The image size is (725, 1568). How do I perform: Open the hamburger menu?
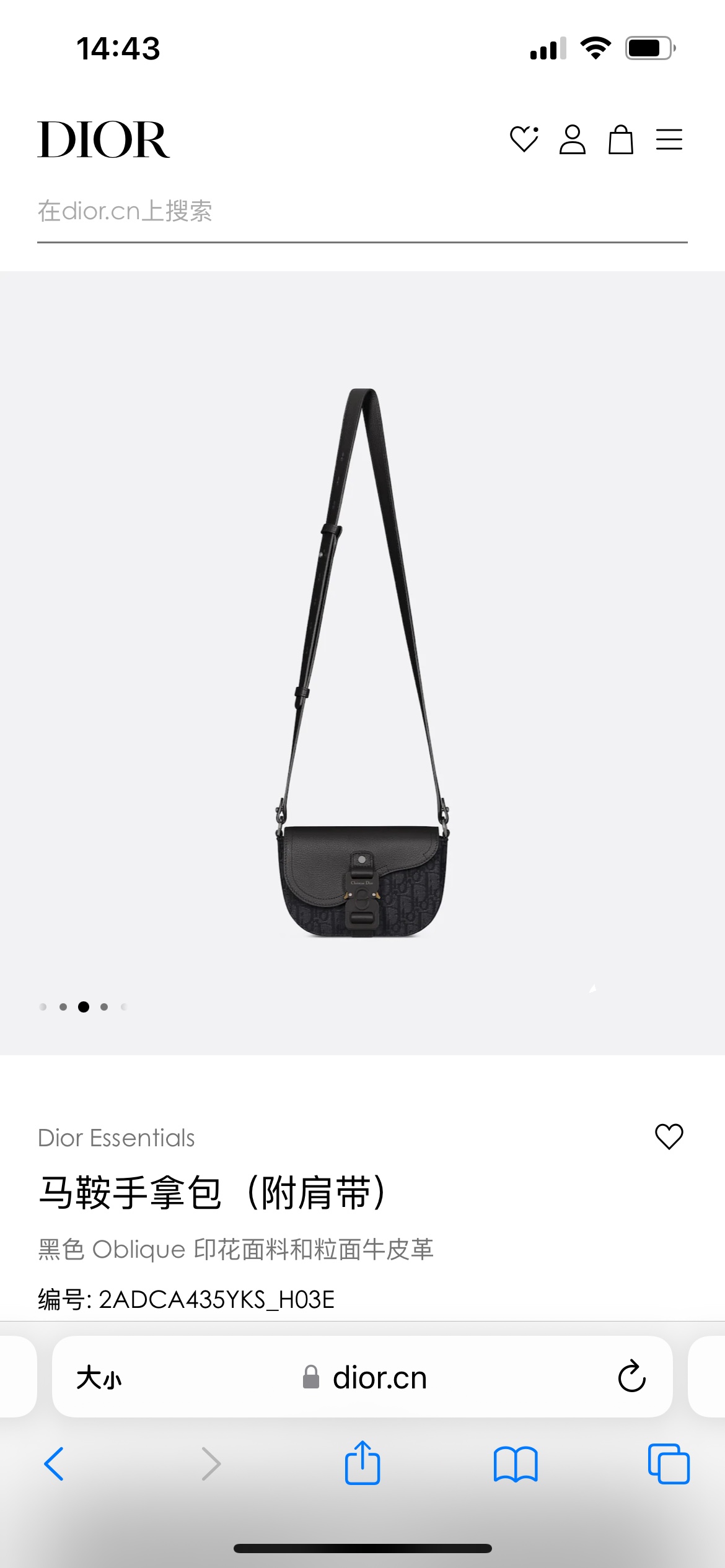669,139
